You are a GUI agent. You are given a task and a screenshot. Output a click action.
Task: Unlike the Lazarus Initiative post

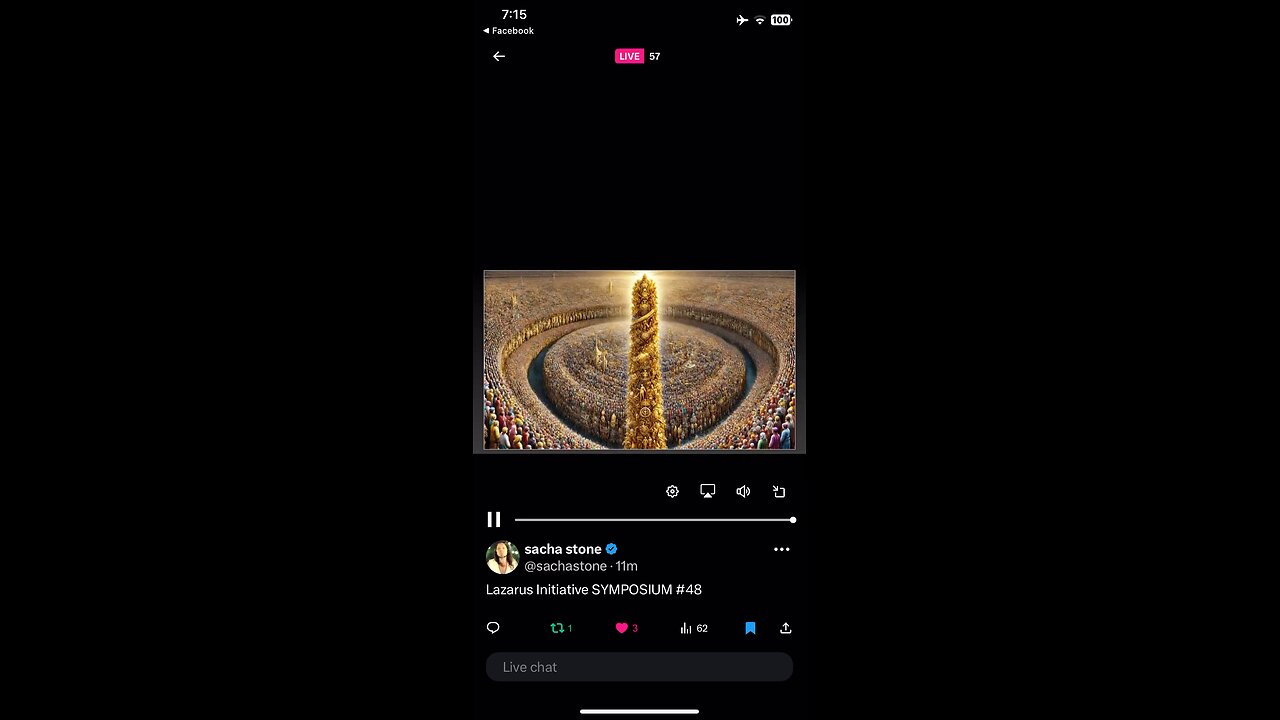pos(621,628)
